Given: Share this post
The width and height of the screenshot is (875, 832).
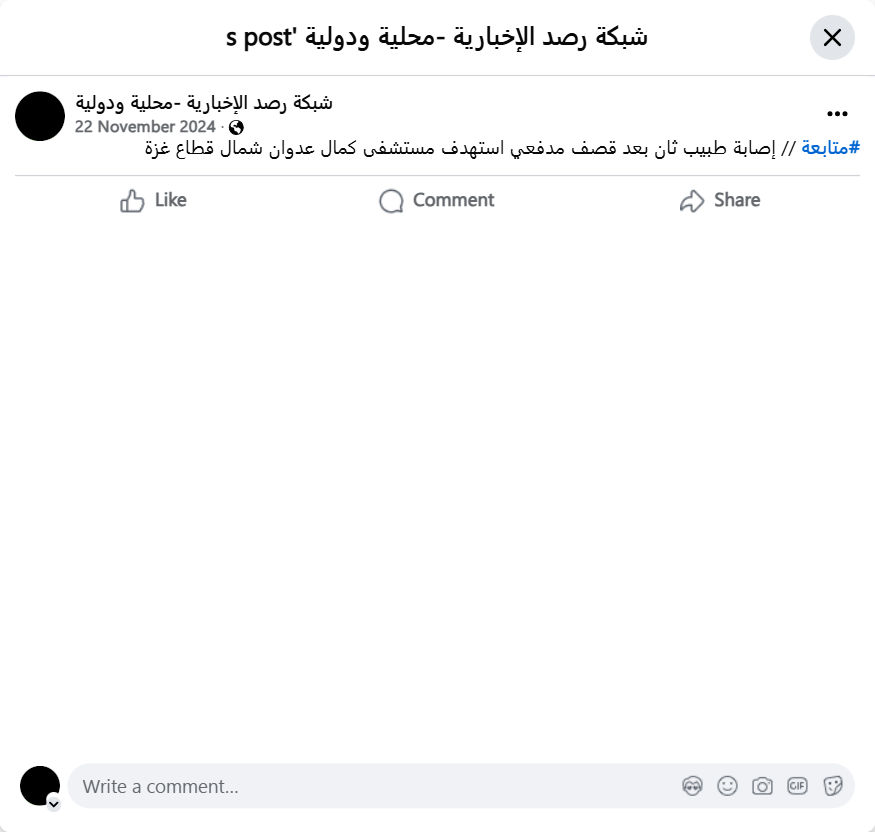Looking at the screenshot, I should click(x=720, y=200).
